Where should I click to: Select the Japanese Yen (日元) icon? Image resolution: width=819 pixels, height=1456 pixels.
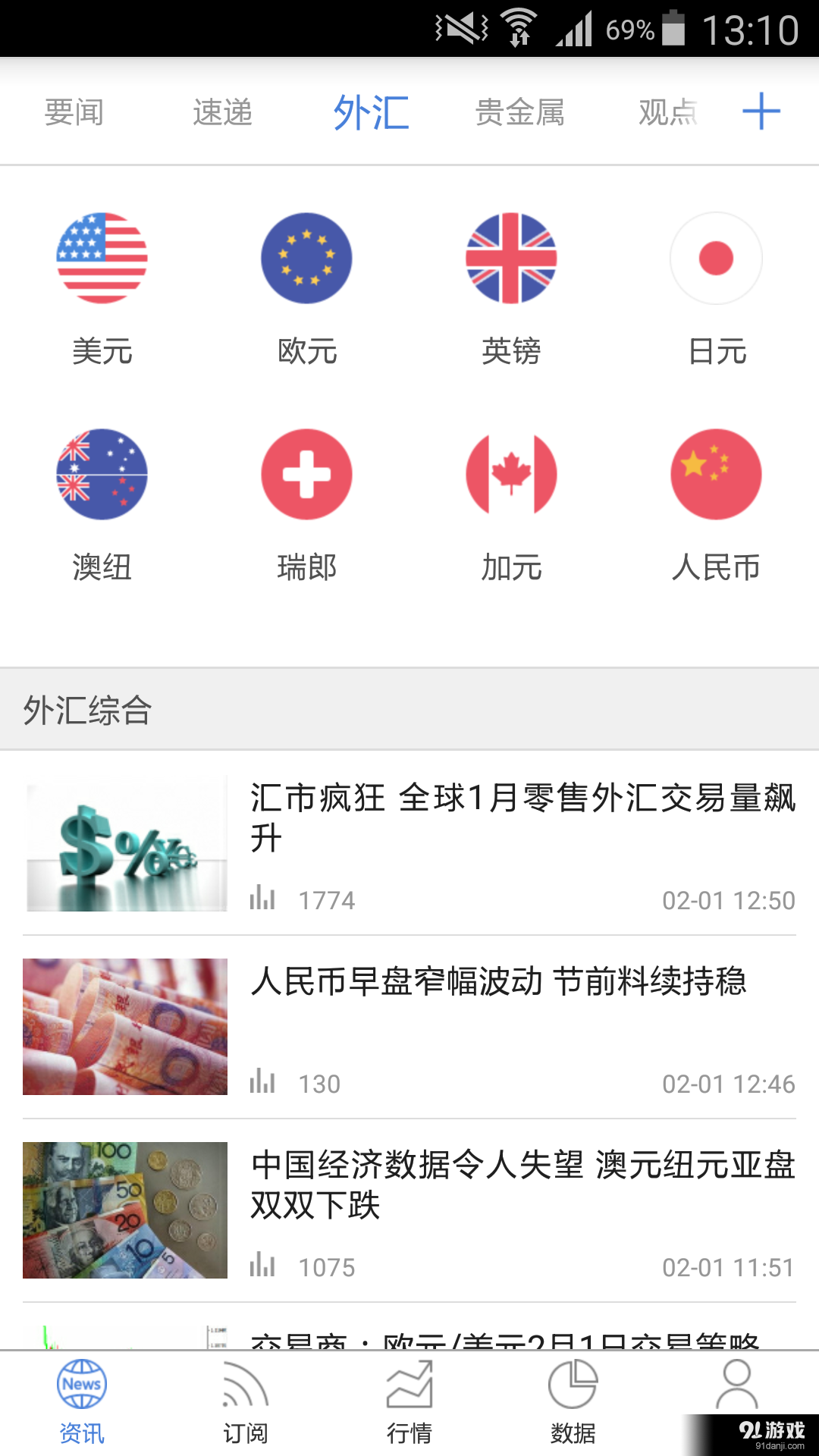(x=716, y=258)
